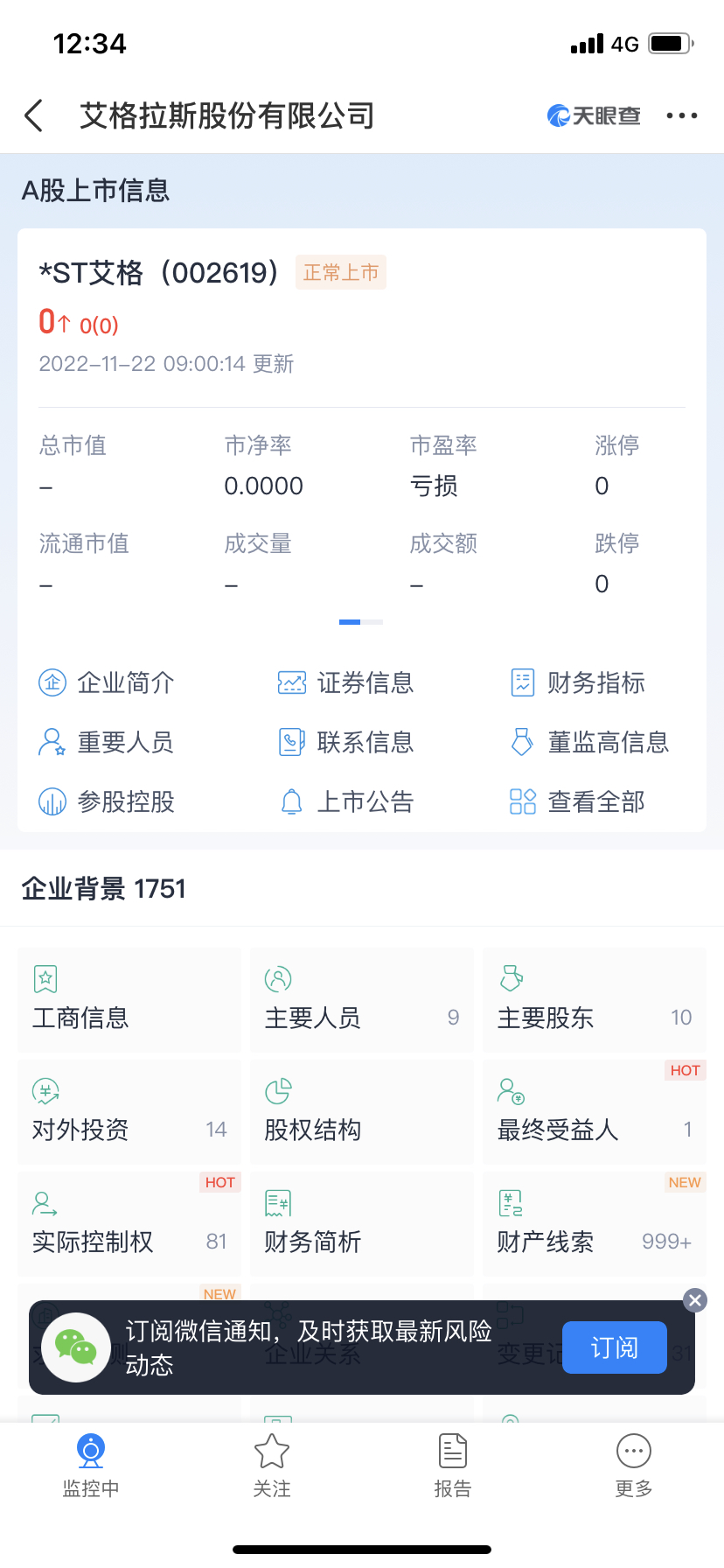Dismiss the WeChat notification banner

pos(693,1300)
